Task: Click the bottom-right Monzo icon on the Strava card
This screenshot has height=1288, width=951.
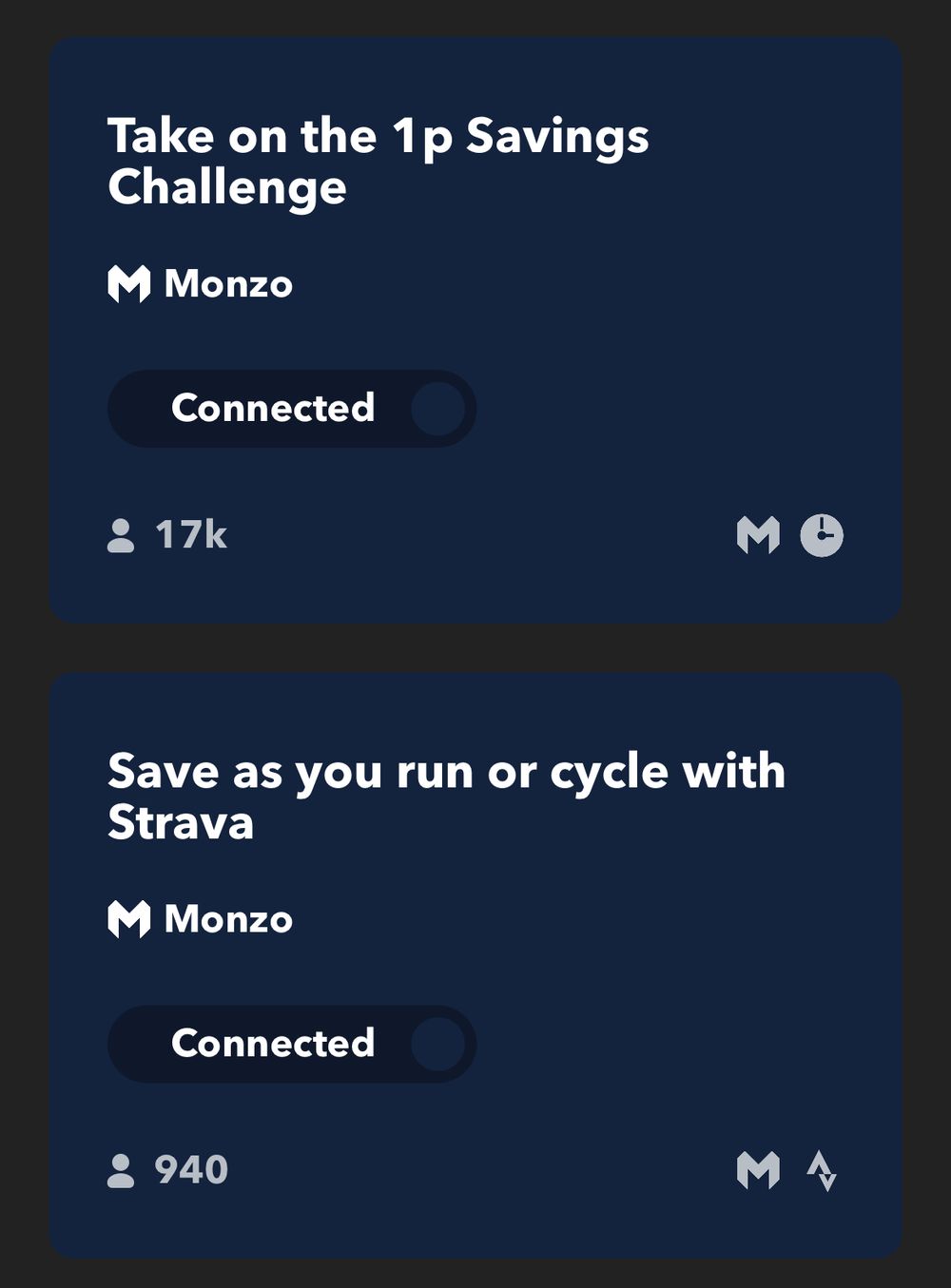Action: click(758, 1170)
